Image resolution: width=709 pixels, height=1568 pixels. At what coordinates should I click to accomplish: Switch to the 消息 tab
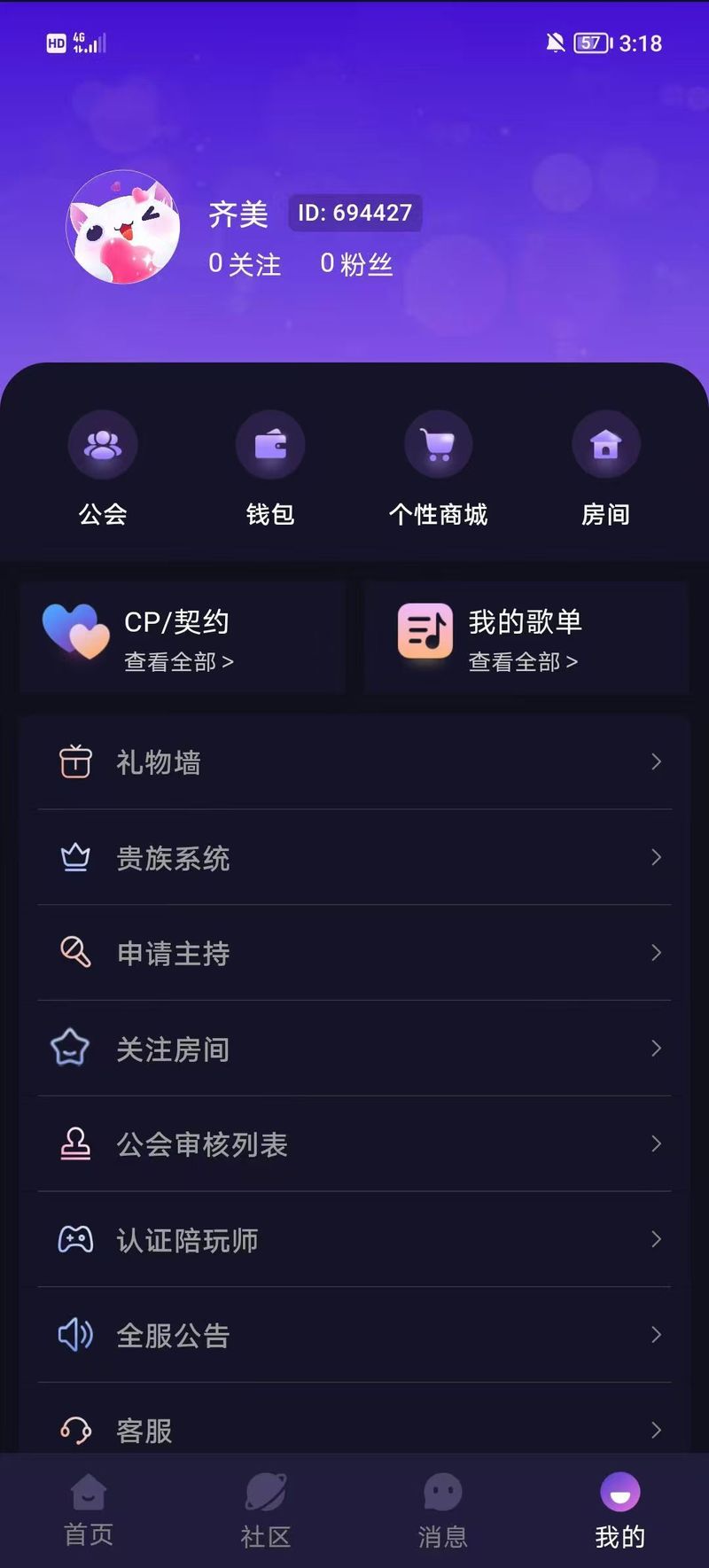[x=443, y=1510]
